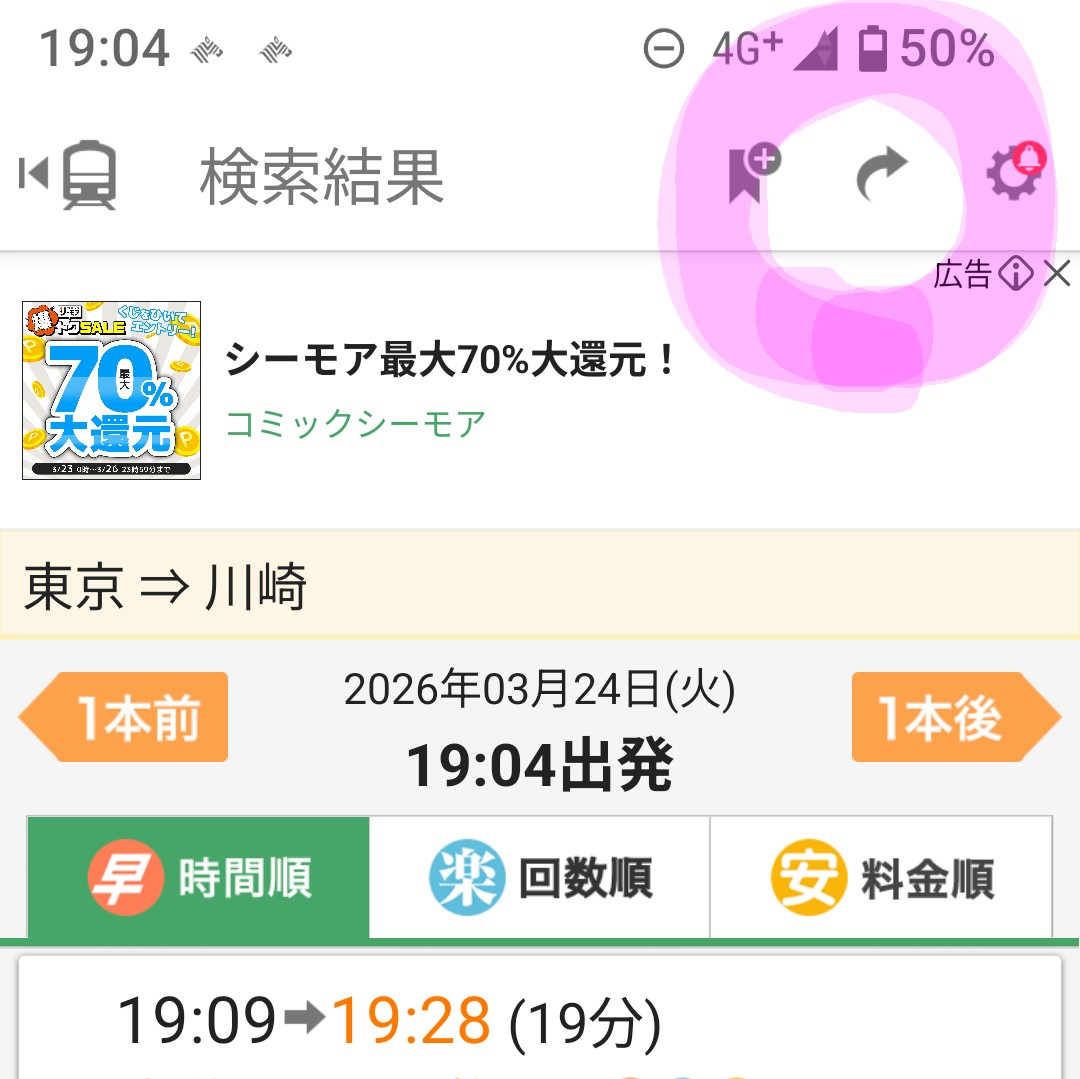Open the ad info icon
This screenshot has height=1079, width=1080.
1015,274
